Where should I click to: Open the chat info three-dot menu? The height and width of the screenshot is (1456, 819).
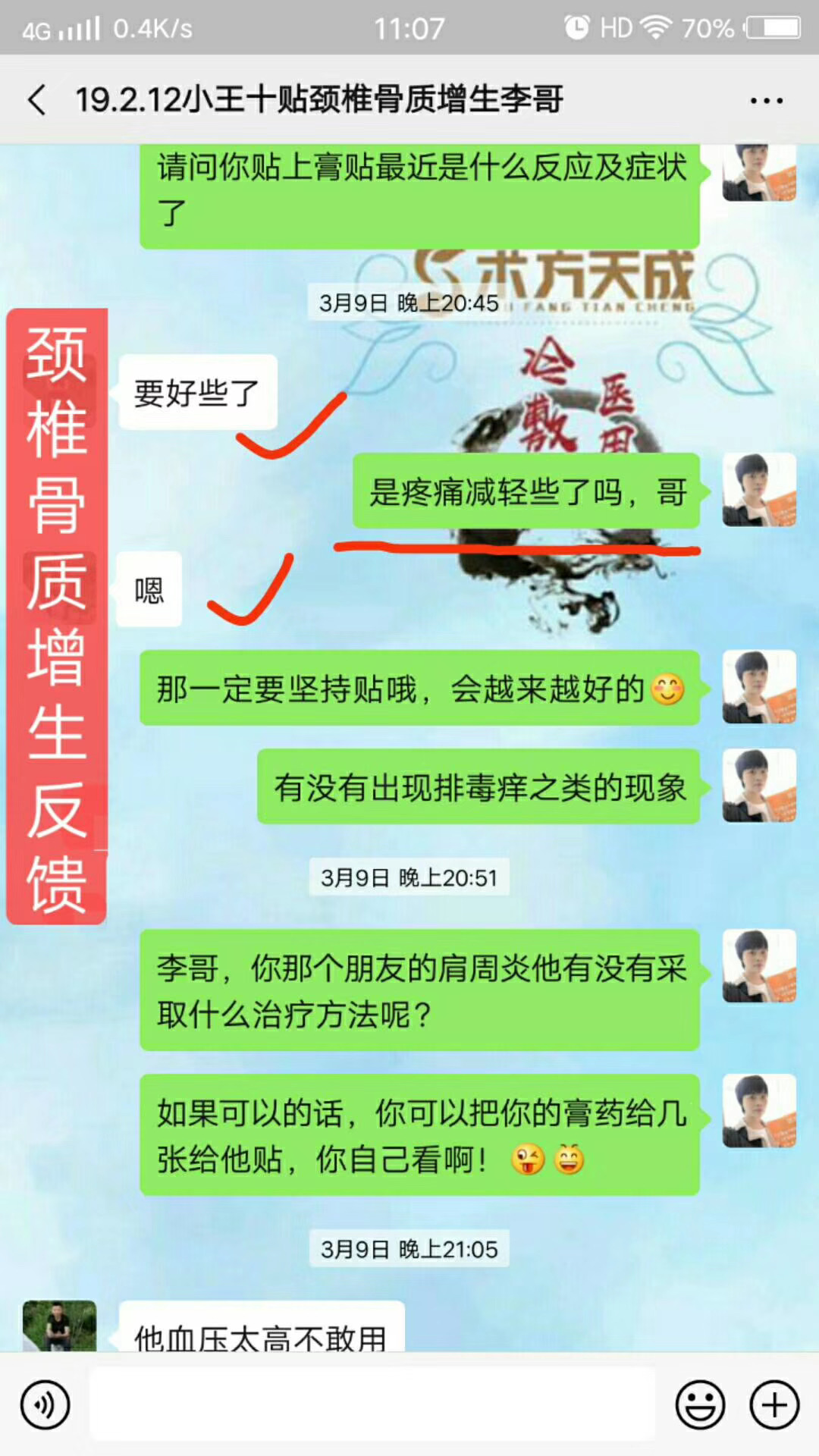(x=766, y=100)
